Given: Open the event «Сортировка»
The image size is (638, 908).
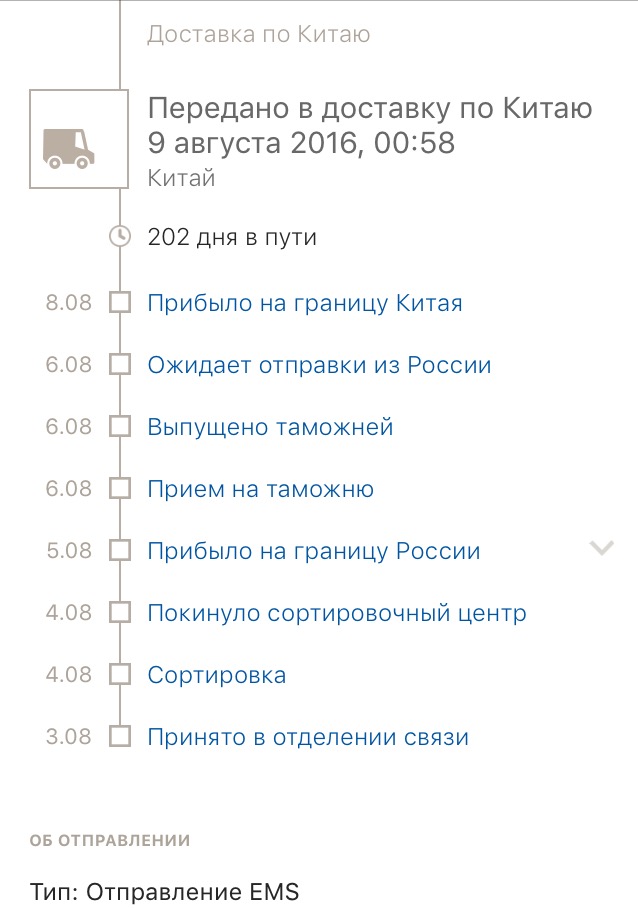Looking at the screenshot, I should [x=216, y=675].
